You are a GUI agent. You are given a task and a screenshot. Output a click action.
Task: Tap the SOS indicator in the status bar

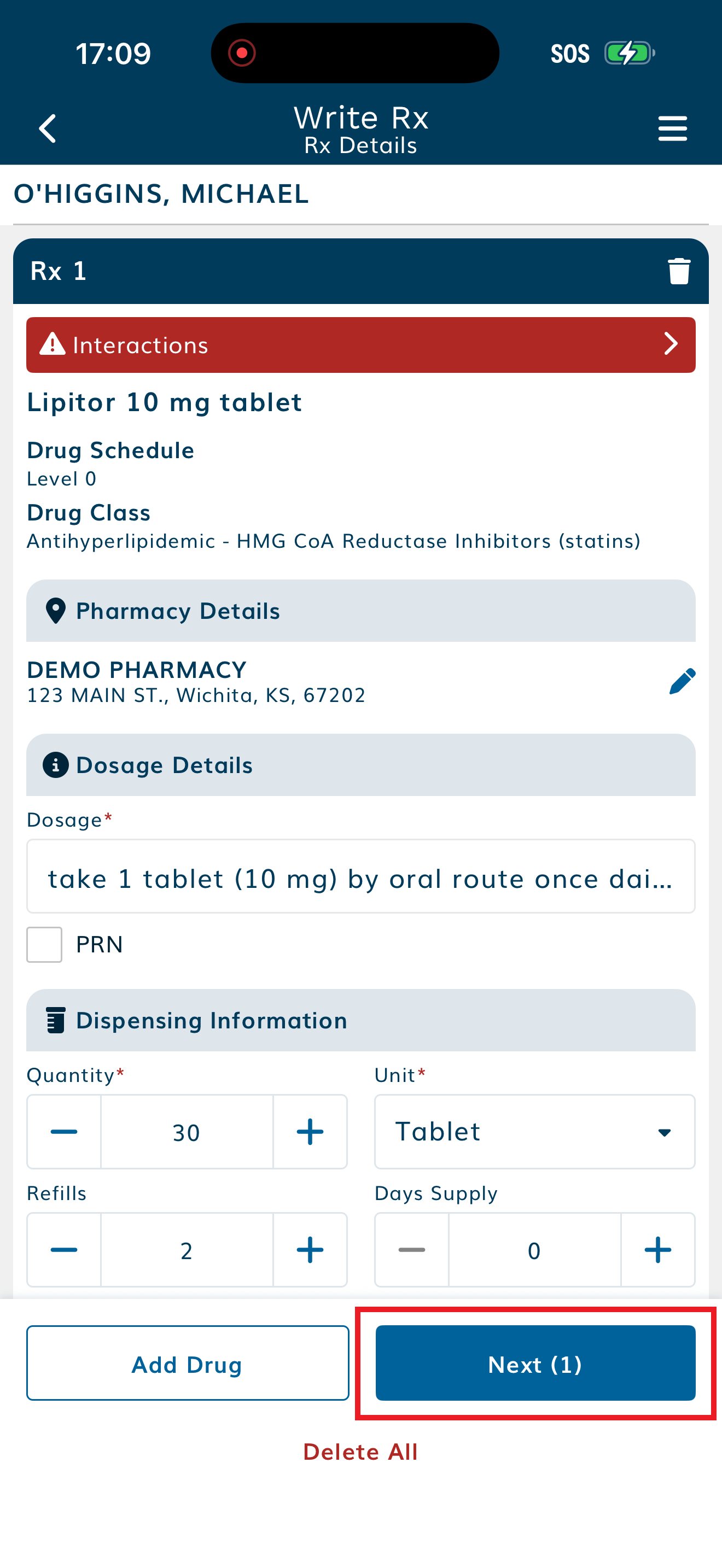(x=570, y=53)
